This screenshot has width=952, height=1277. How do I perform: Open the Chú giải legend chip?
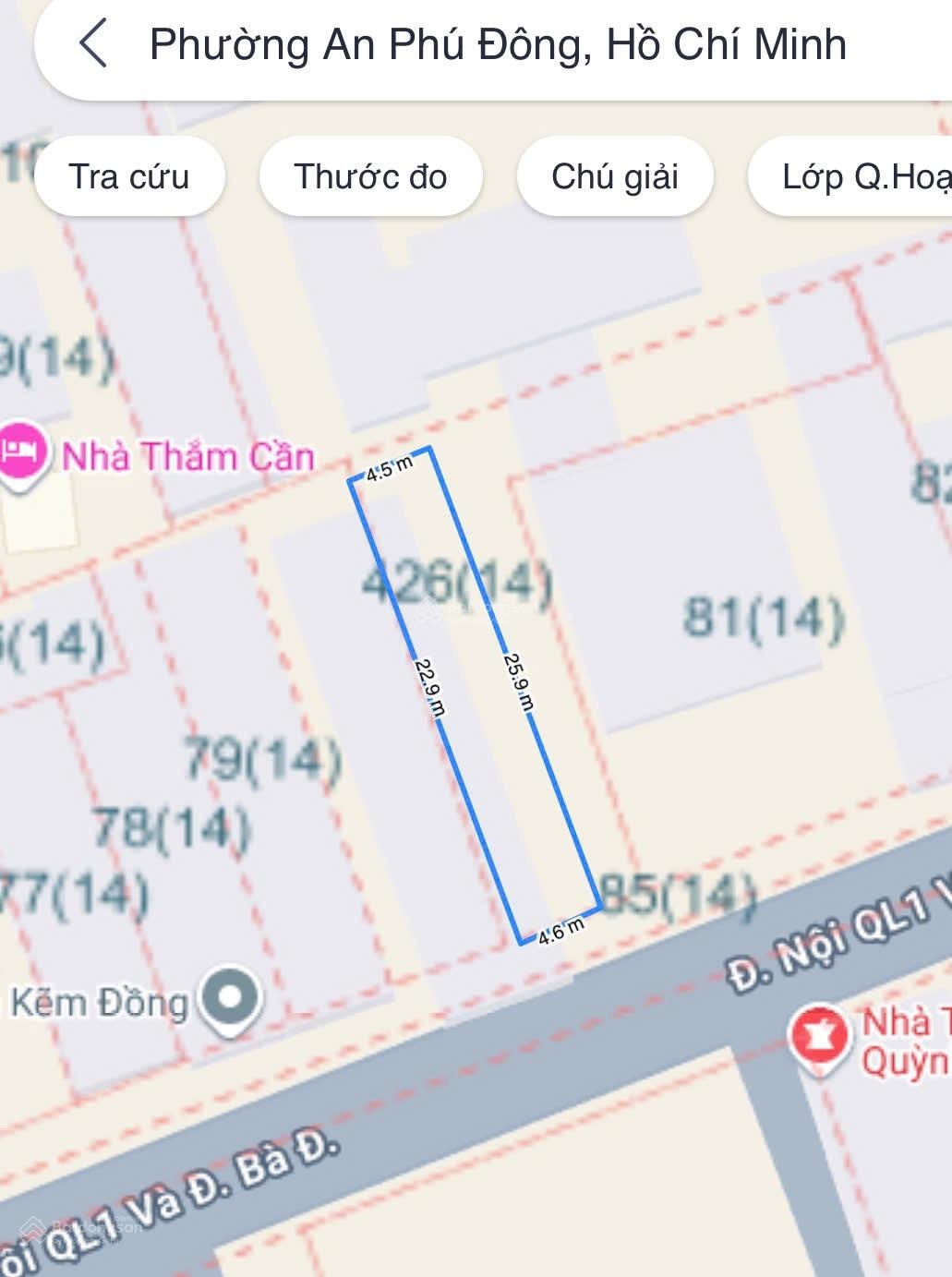[x=615, y=176]
